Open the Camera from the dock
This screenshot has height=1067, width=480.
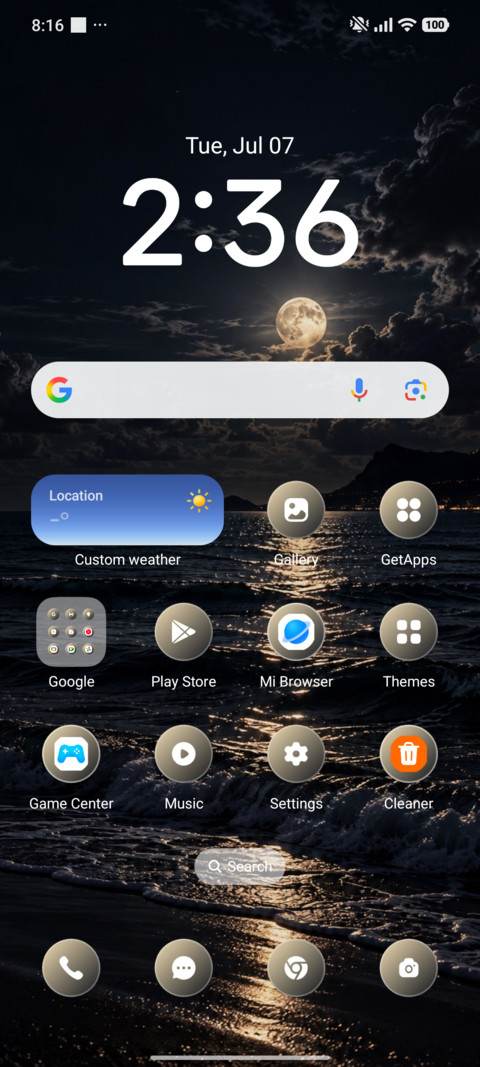(x=409, y=968)
